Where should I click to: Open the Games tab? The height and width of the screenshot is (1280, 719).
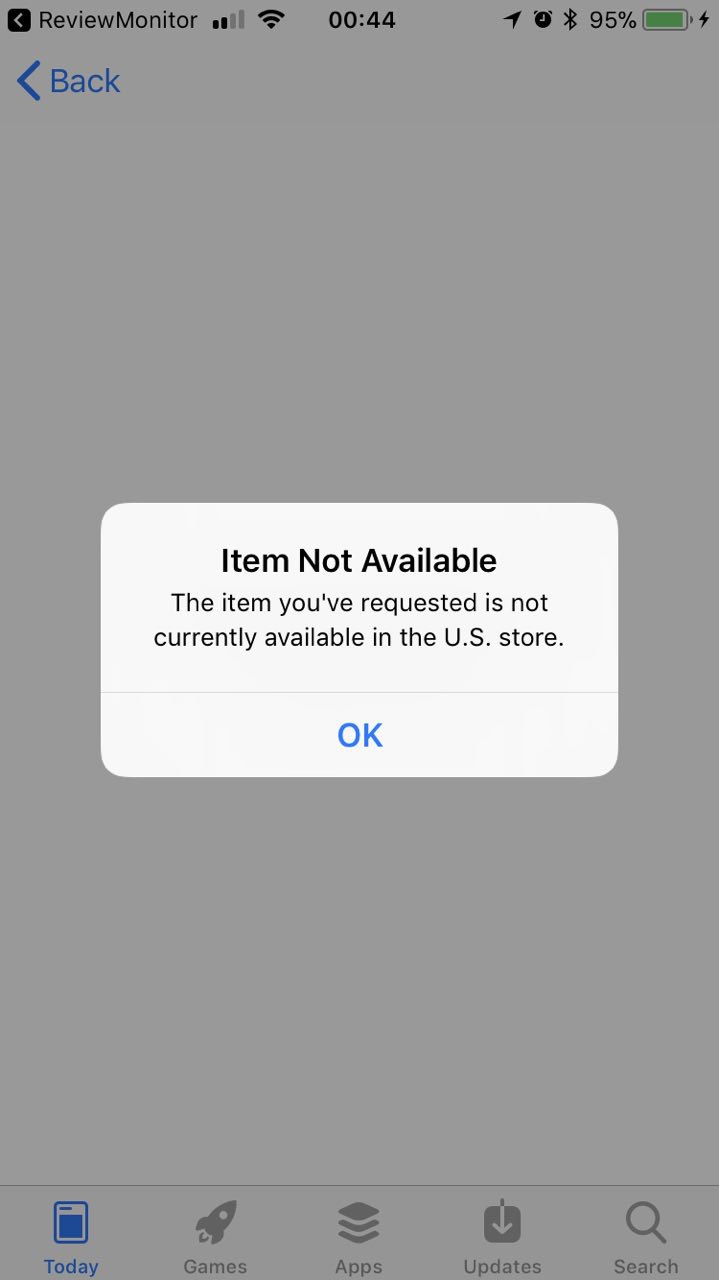[x=215, y=1237]
